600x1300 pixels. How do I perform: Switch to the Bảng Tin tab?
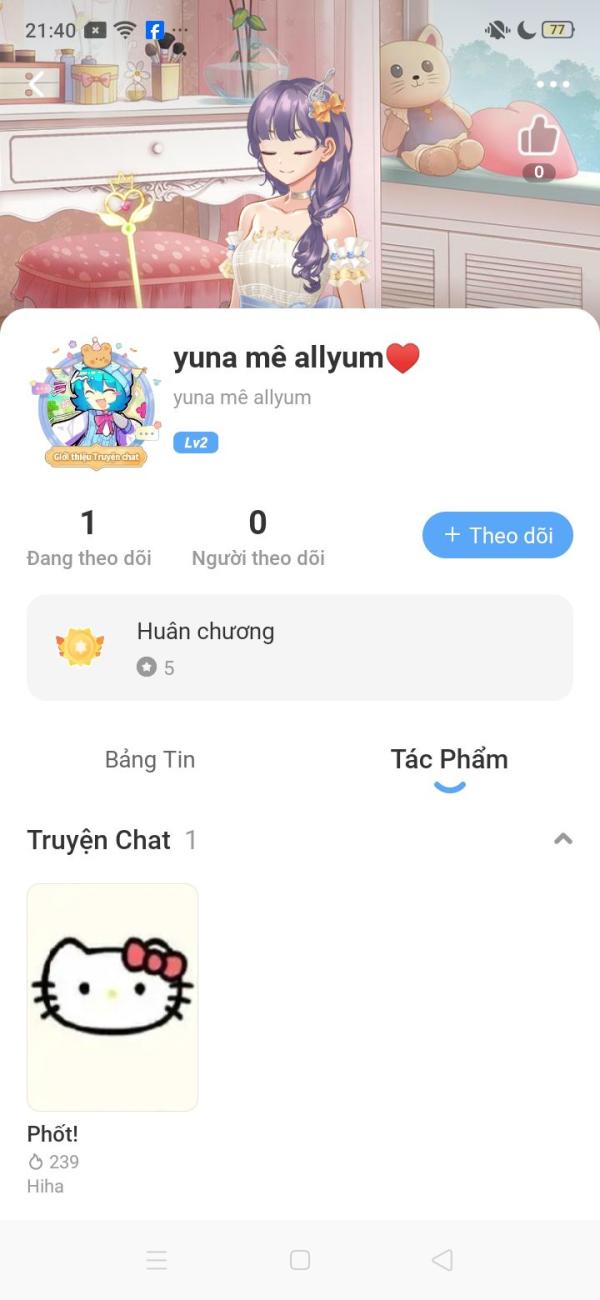[150, 759]
